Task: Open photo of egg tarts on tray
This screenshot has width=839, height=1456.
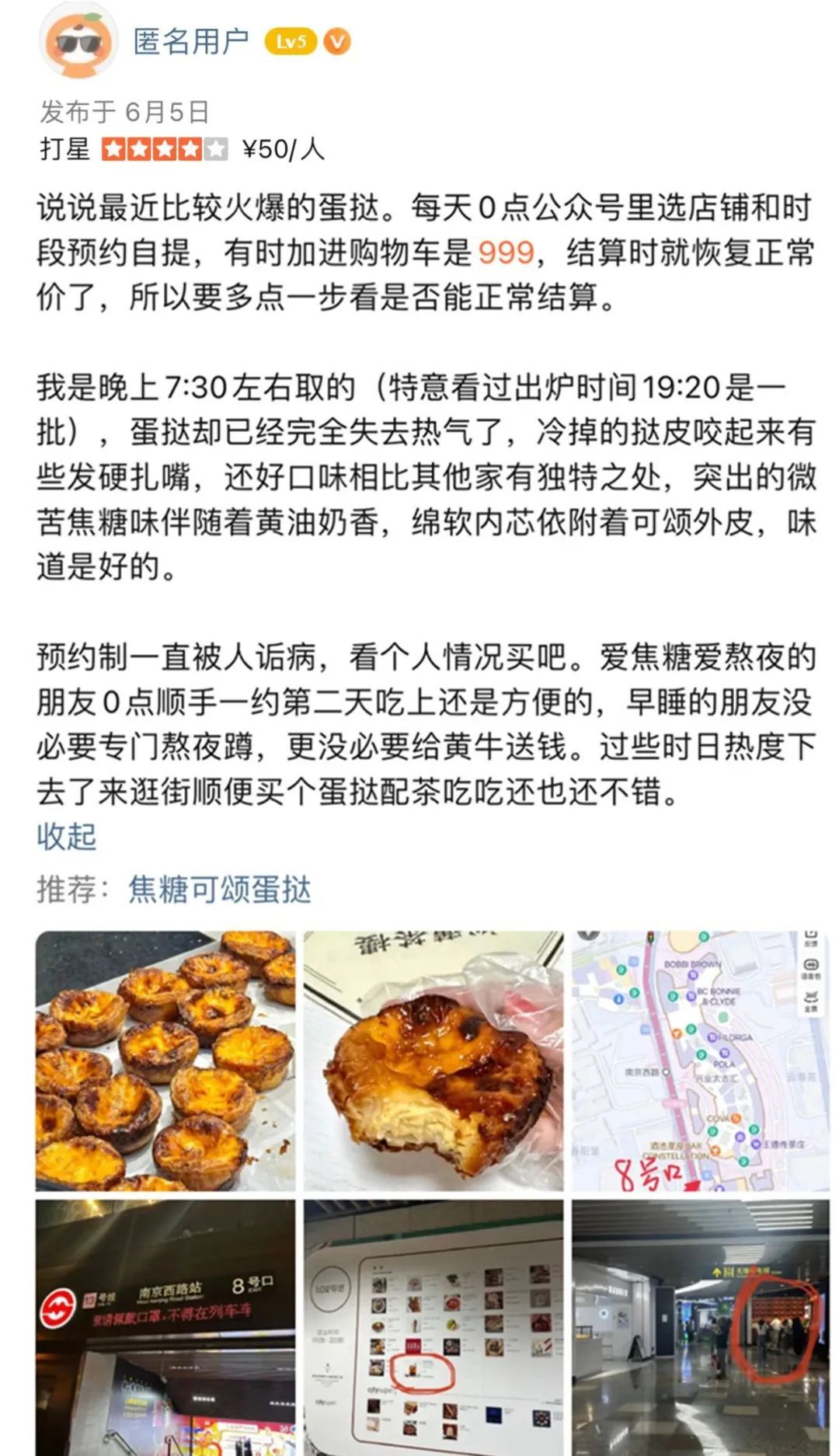Action: coord(165,1061)
